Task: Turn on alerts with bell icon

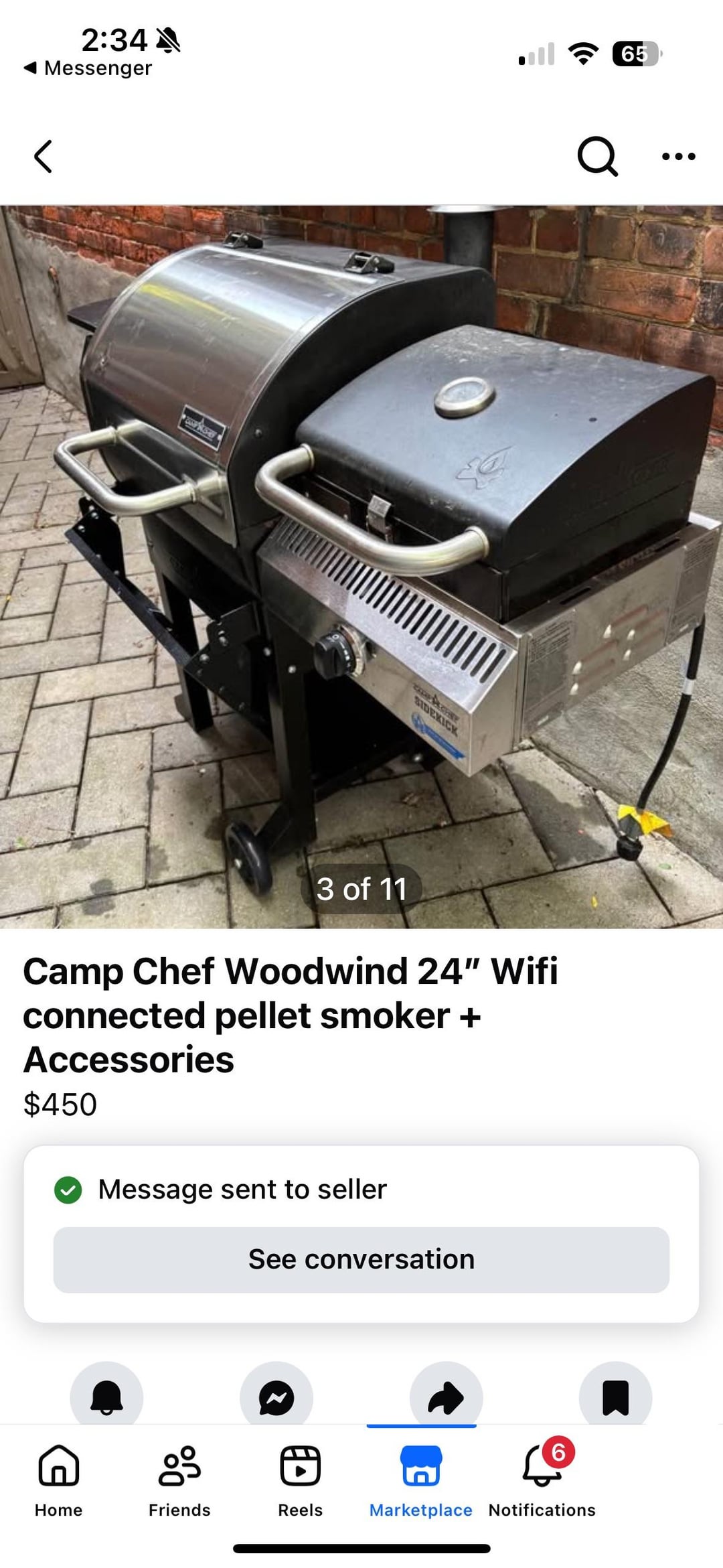Action: (x=106, y=1397)
